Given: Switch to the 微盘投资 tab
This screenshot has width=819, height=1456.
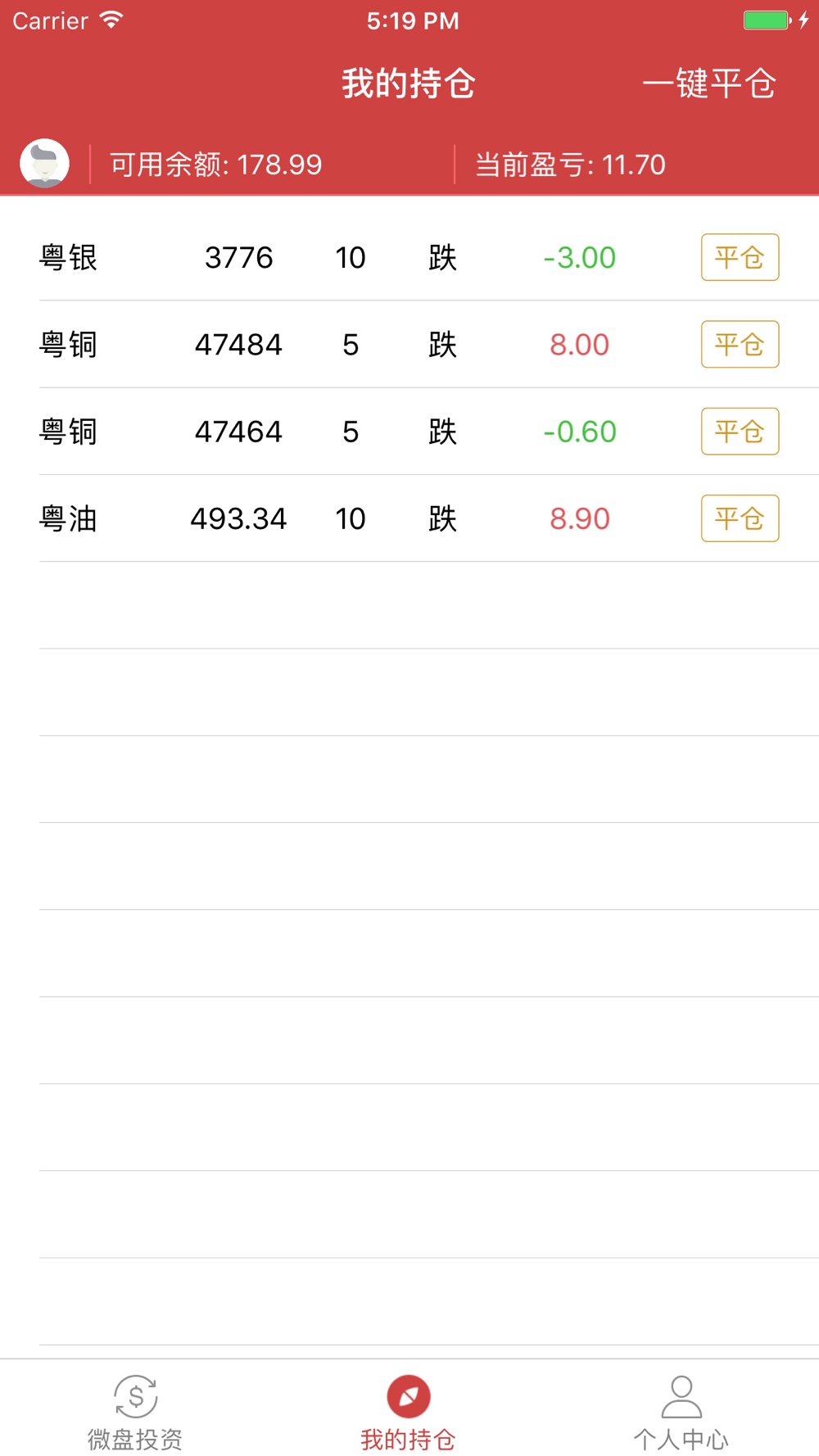Looking at the screenshot, I should coord(135,1412).
